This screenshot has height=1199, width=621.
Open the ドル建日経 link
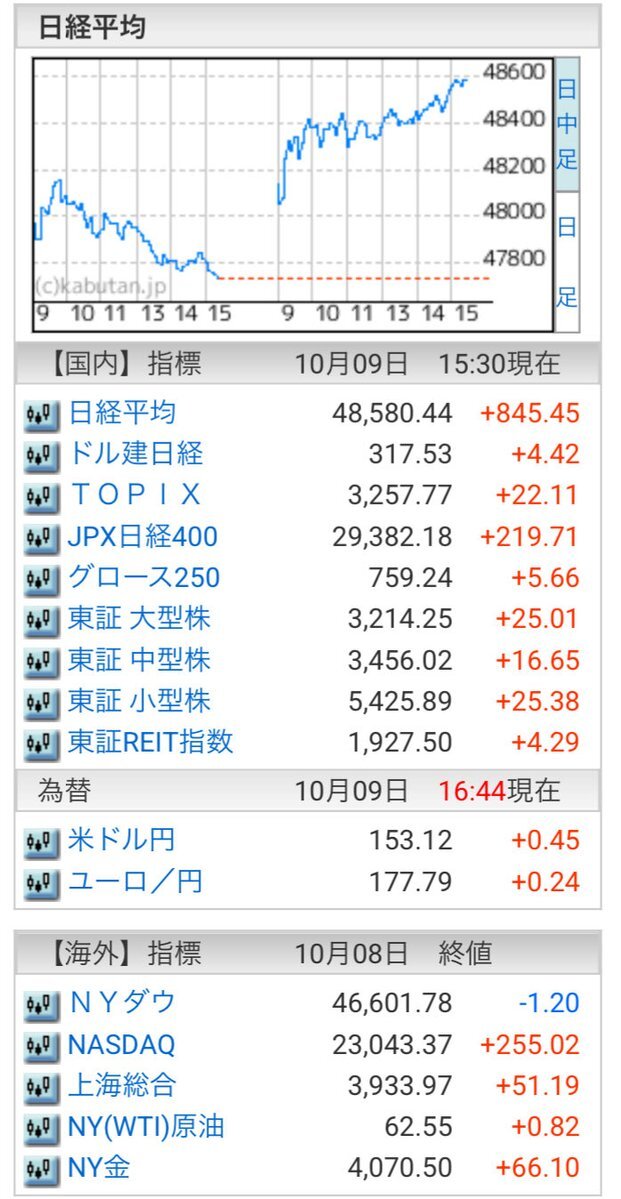tap(135, 454)
